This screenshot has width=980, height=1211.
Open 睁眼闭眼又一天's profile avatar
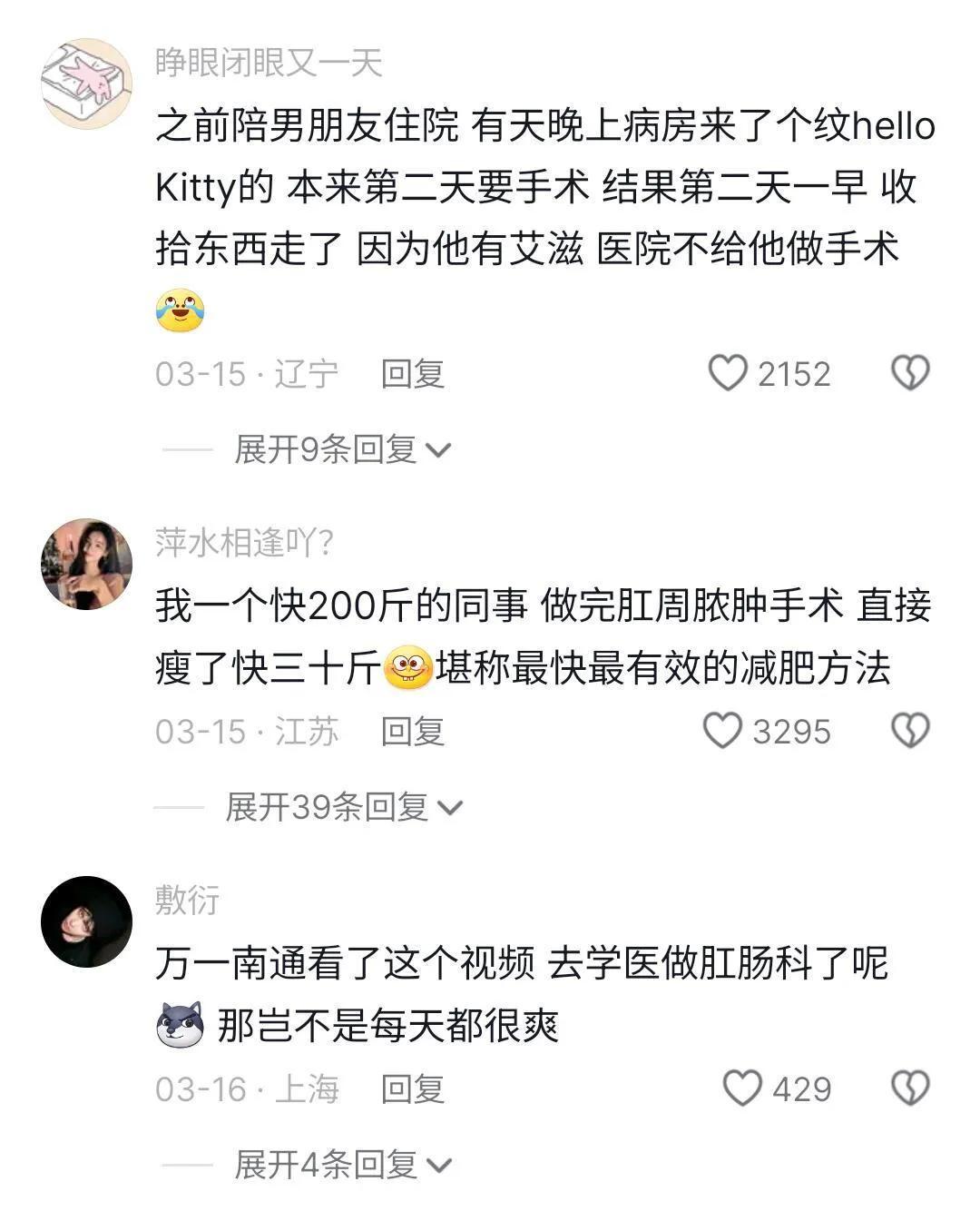[87, 84]
